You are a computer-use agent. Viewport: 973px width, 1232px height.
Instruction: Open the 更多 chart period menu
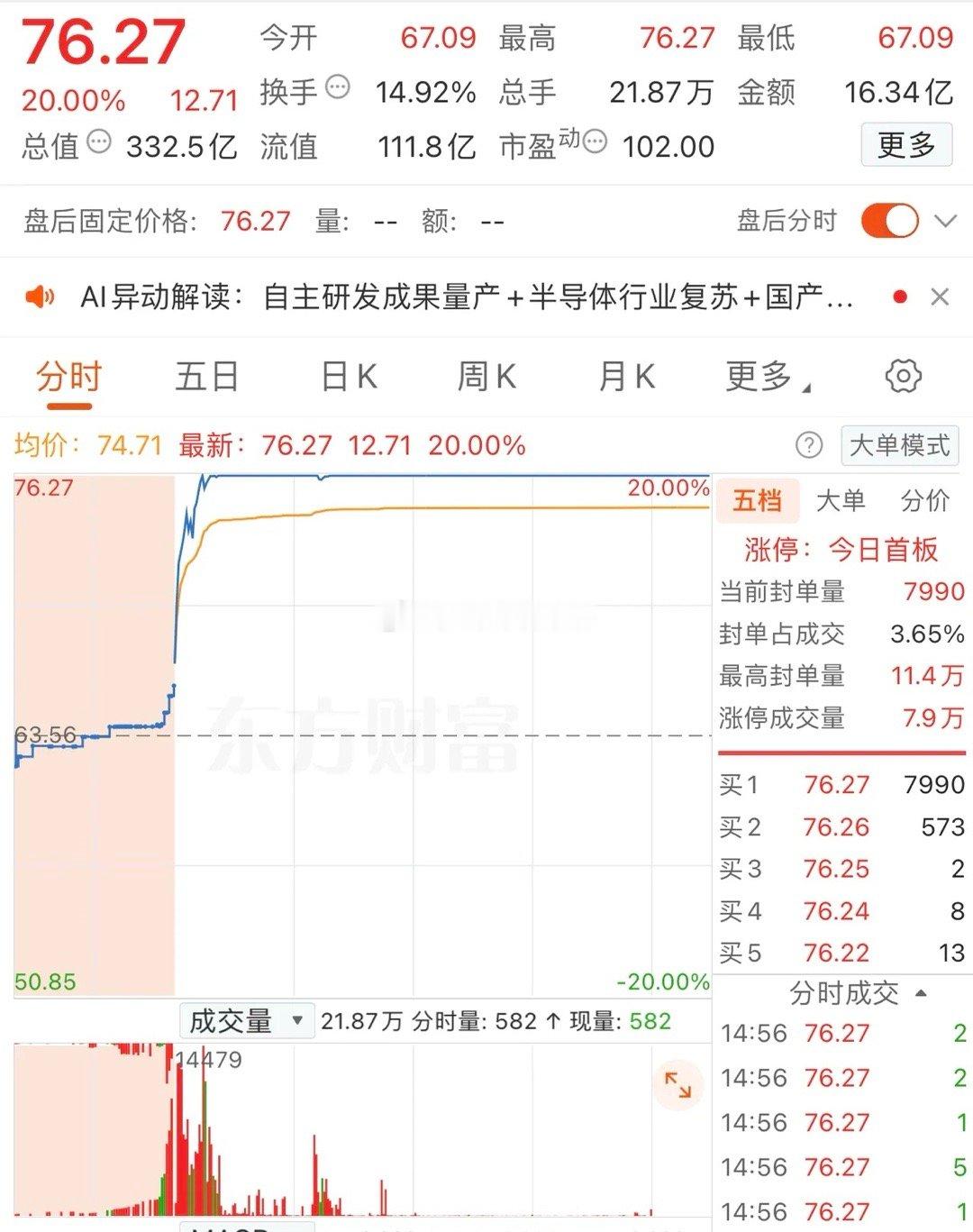pyautogui.click(x=762, y=377)
